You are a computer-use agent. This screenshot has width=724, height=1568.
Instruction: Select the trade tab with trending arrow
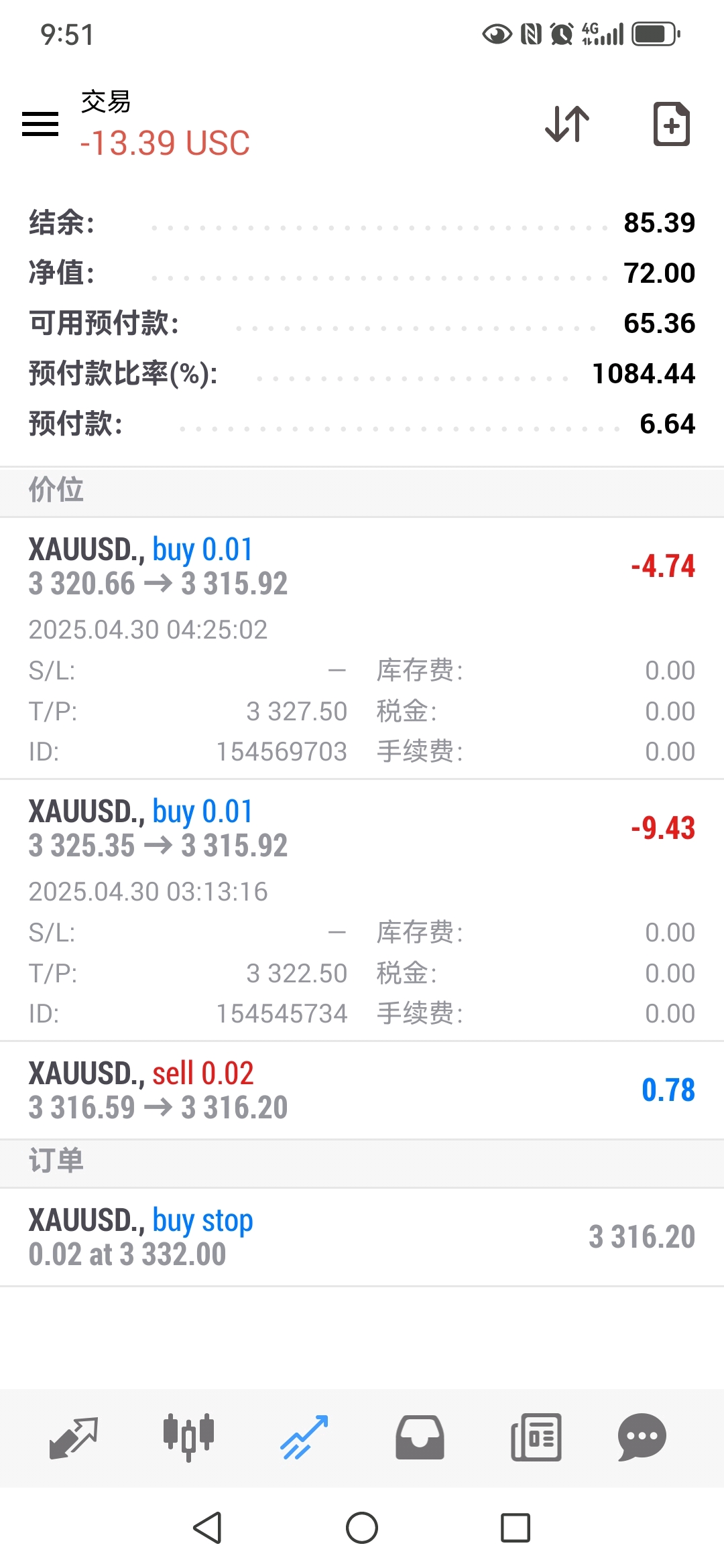tap(304, 1437)
